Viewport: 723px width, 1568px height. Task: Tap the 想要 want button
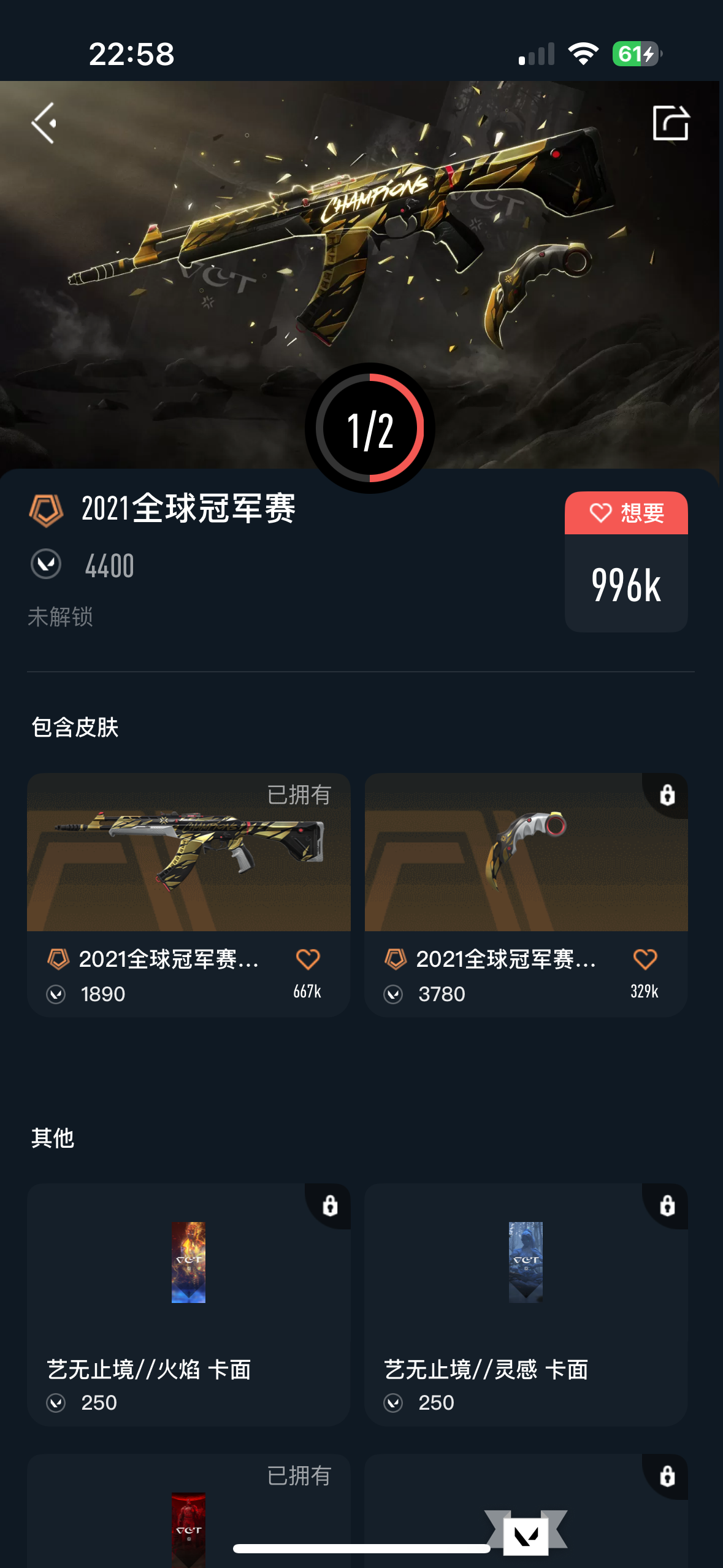[626, 513]
